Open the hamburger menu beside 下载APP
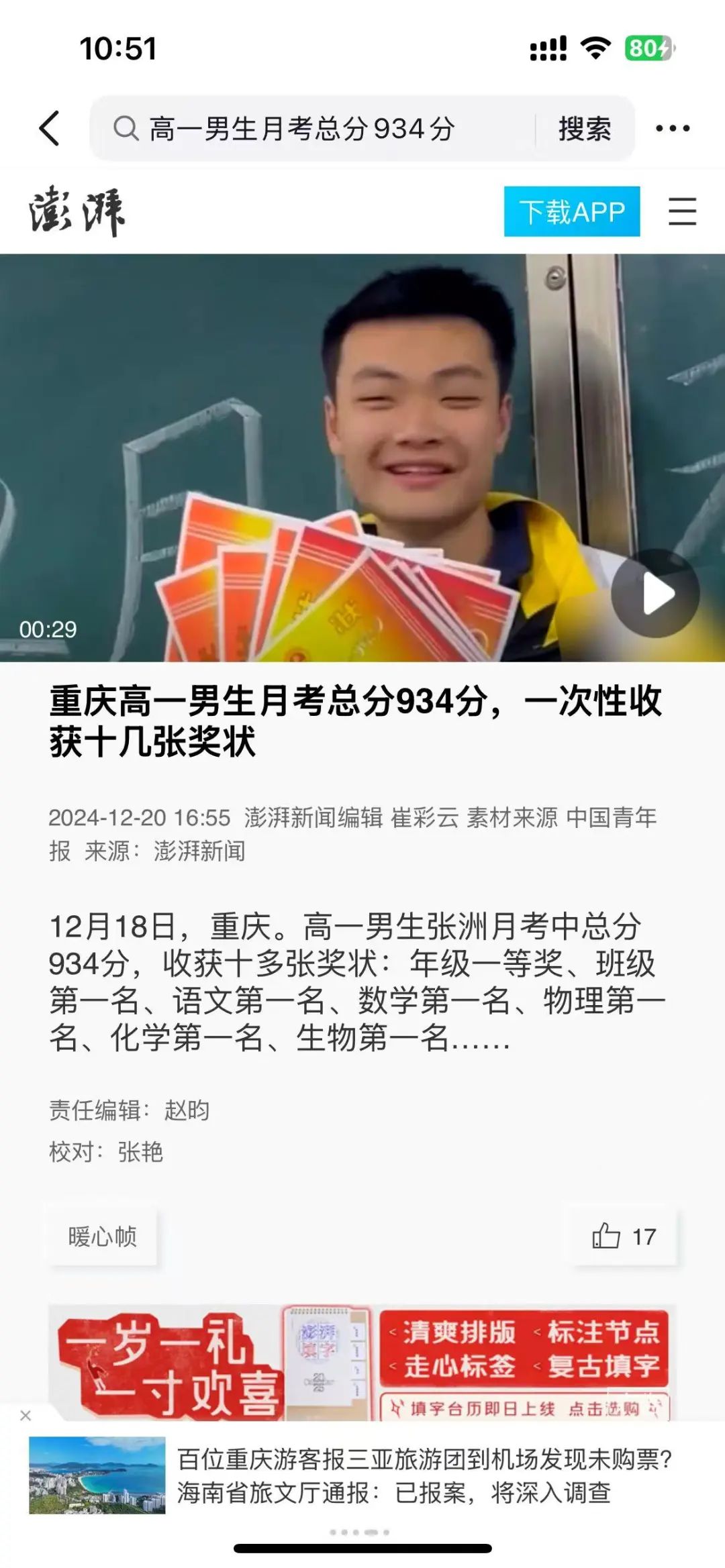The height and width of the screenshot is (1568, 725). click(x=682, y=211)
